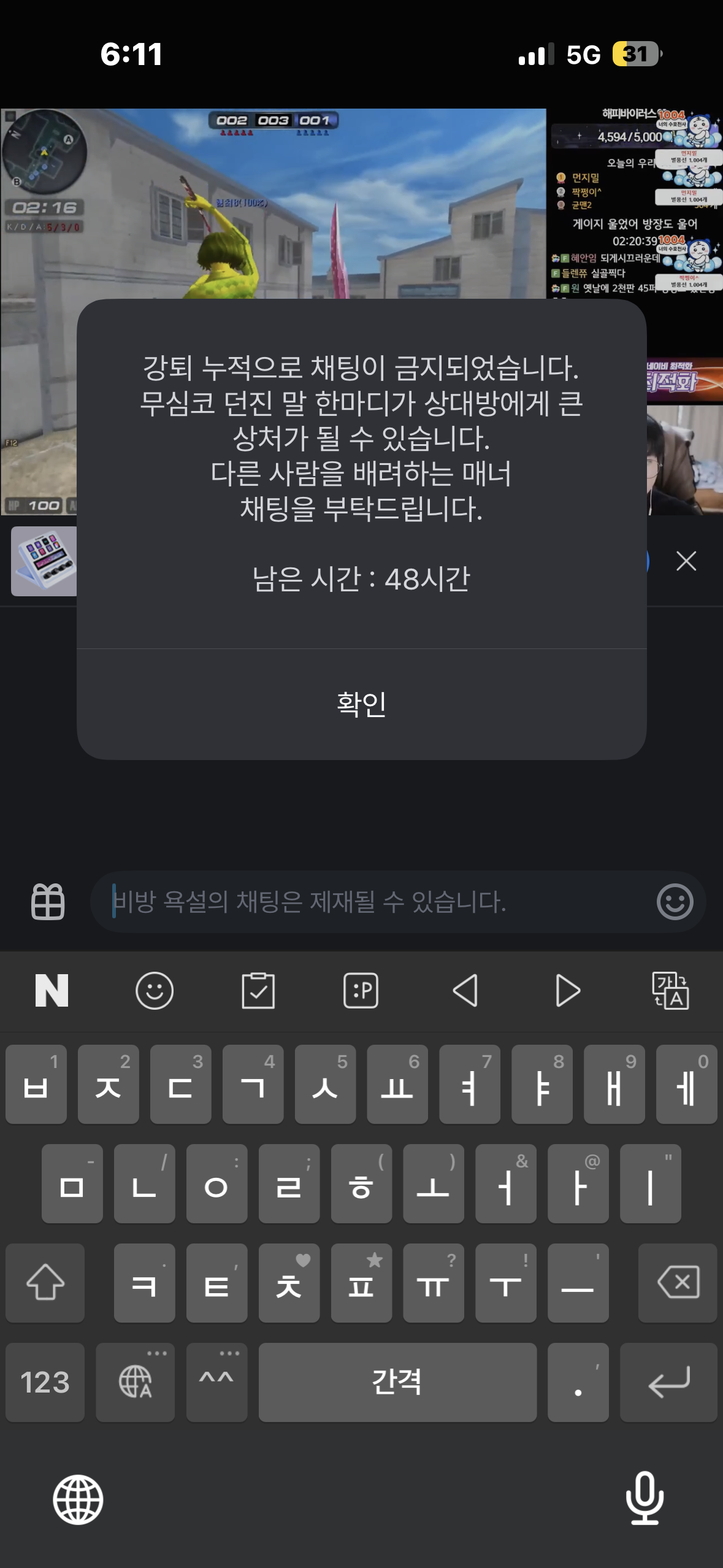Image resolution: width=723 pixels, height=1568 pixels.
Task: Switch keyboards with bottom globe icon
Action: pos(78,1499)
